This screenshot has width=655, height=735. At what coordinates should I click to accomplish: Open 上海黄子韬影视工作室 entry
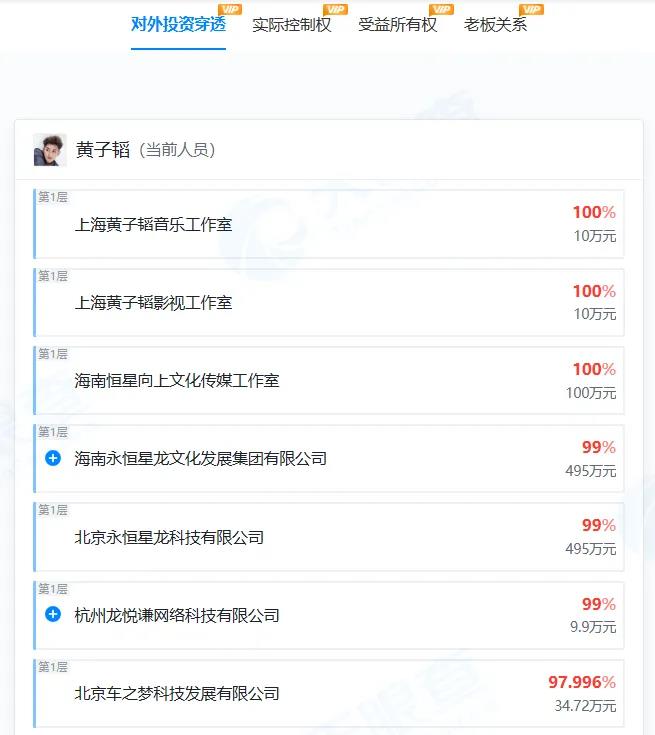pyautogui.click(x=153, y=302)
